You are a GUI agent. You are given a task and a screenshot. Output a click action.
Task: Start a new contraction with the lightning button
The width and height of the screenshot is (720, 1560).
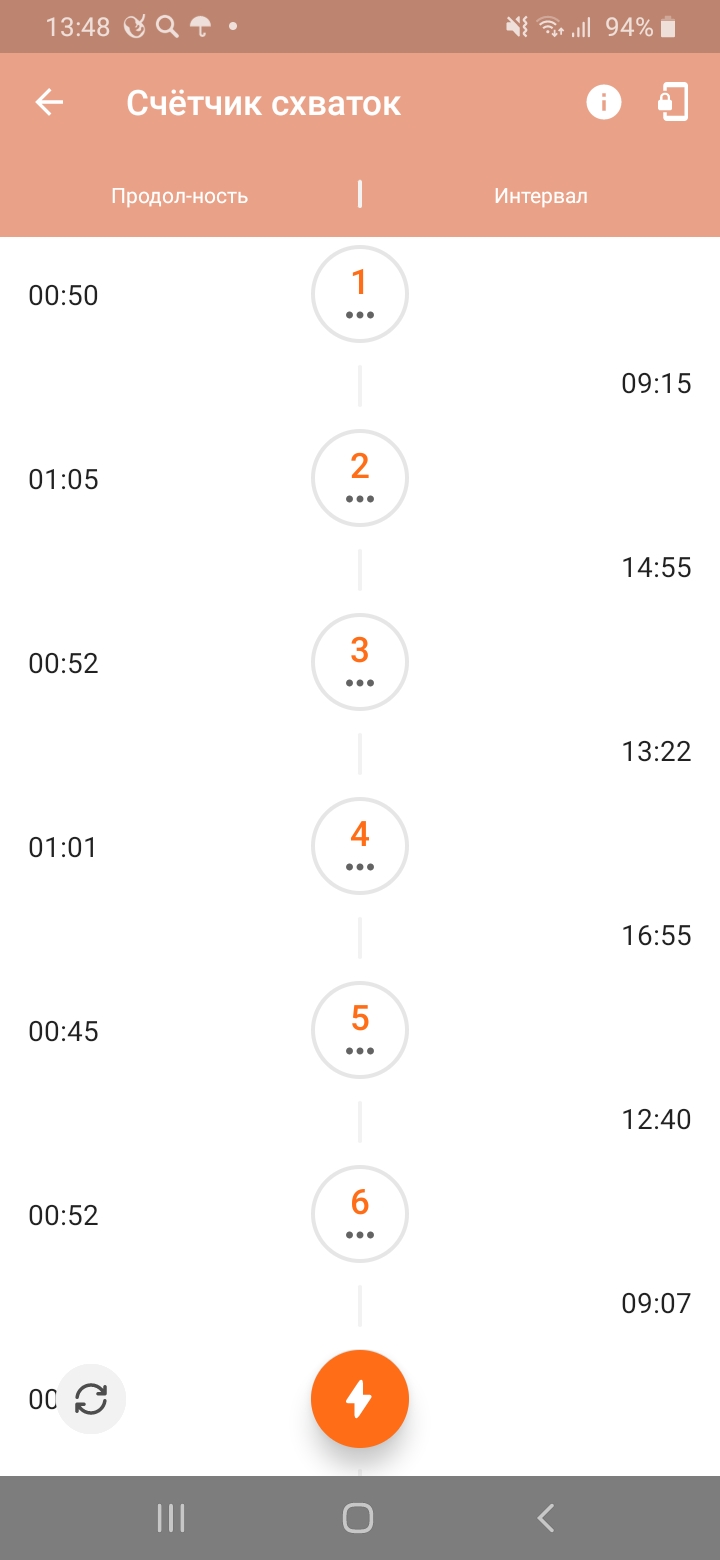tap(360, 1399)
